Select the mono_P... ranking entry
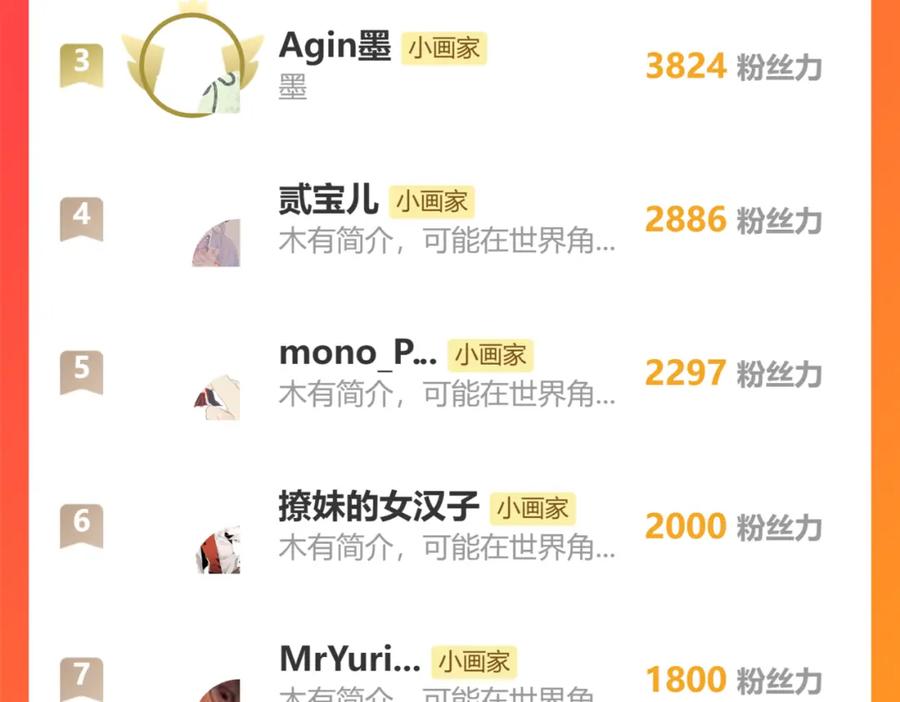The image size is (900, 702). click(449, 373)
